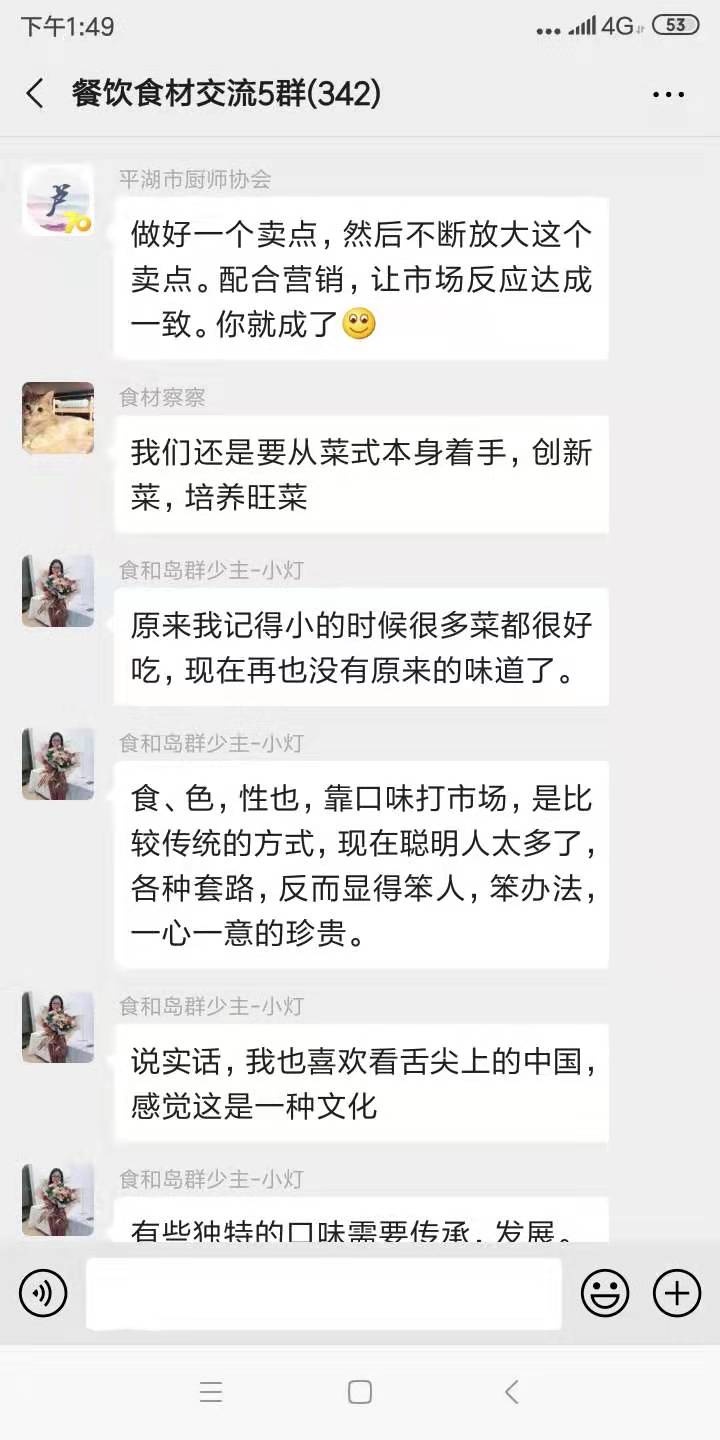
Task: Open the emoji picker
Action: coord(605,1293)
